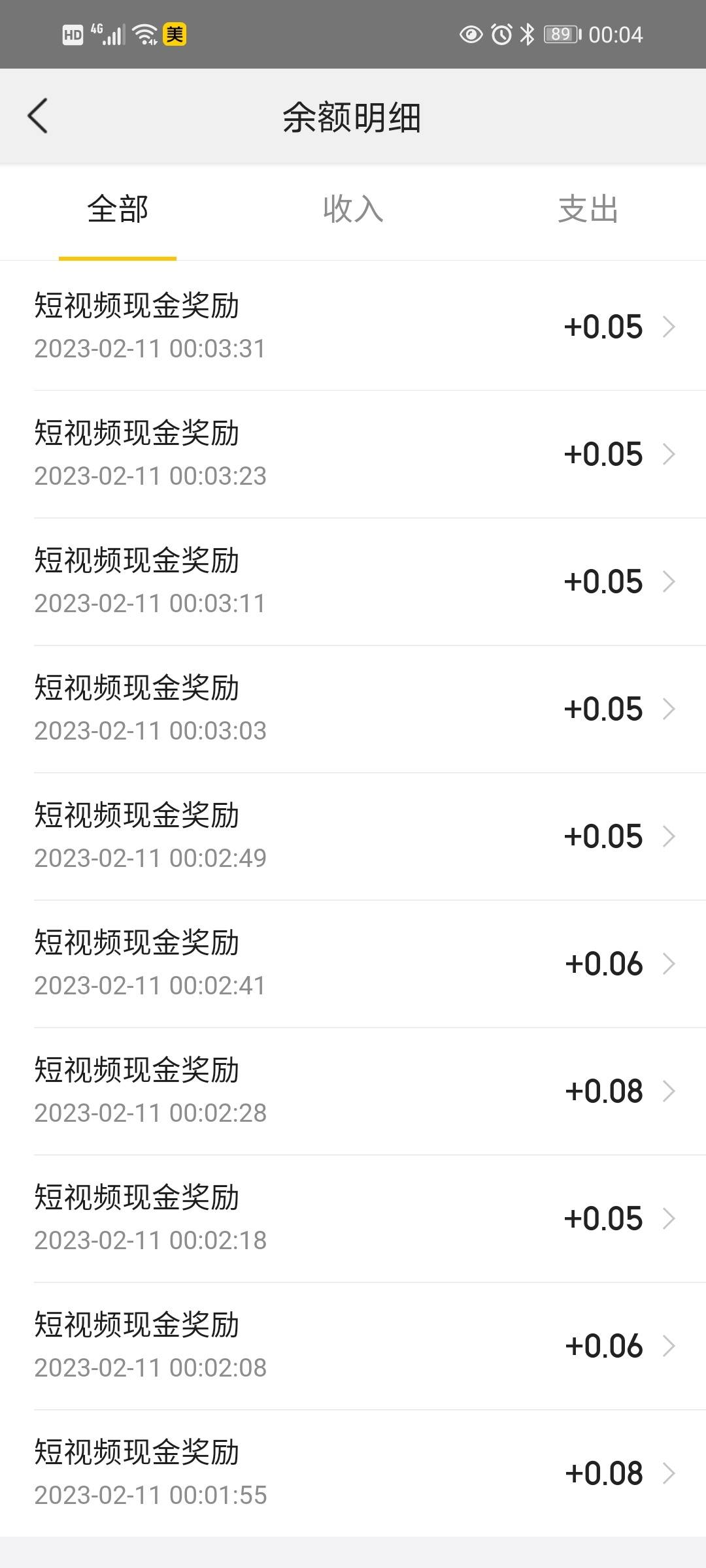Image resolution: width=706 pixels, height=1568 pixels.
Task: Switch to the 支出 tab
Action: pos(588,210)
